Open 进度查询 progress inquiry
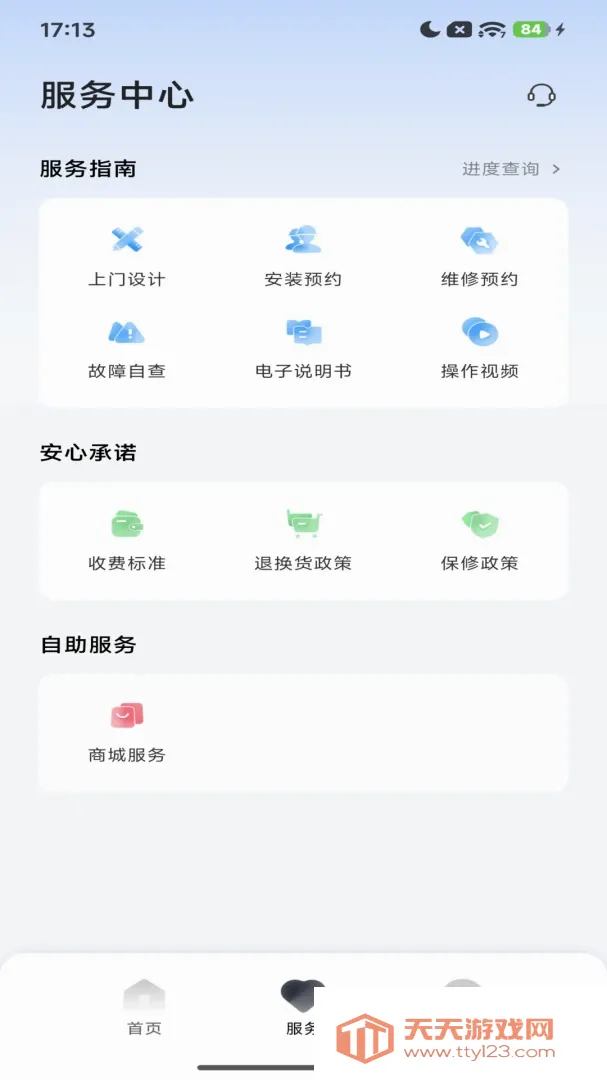Viewport: 607px width, 1080px height. tap(511, 169)
